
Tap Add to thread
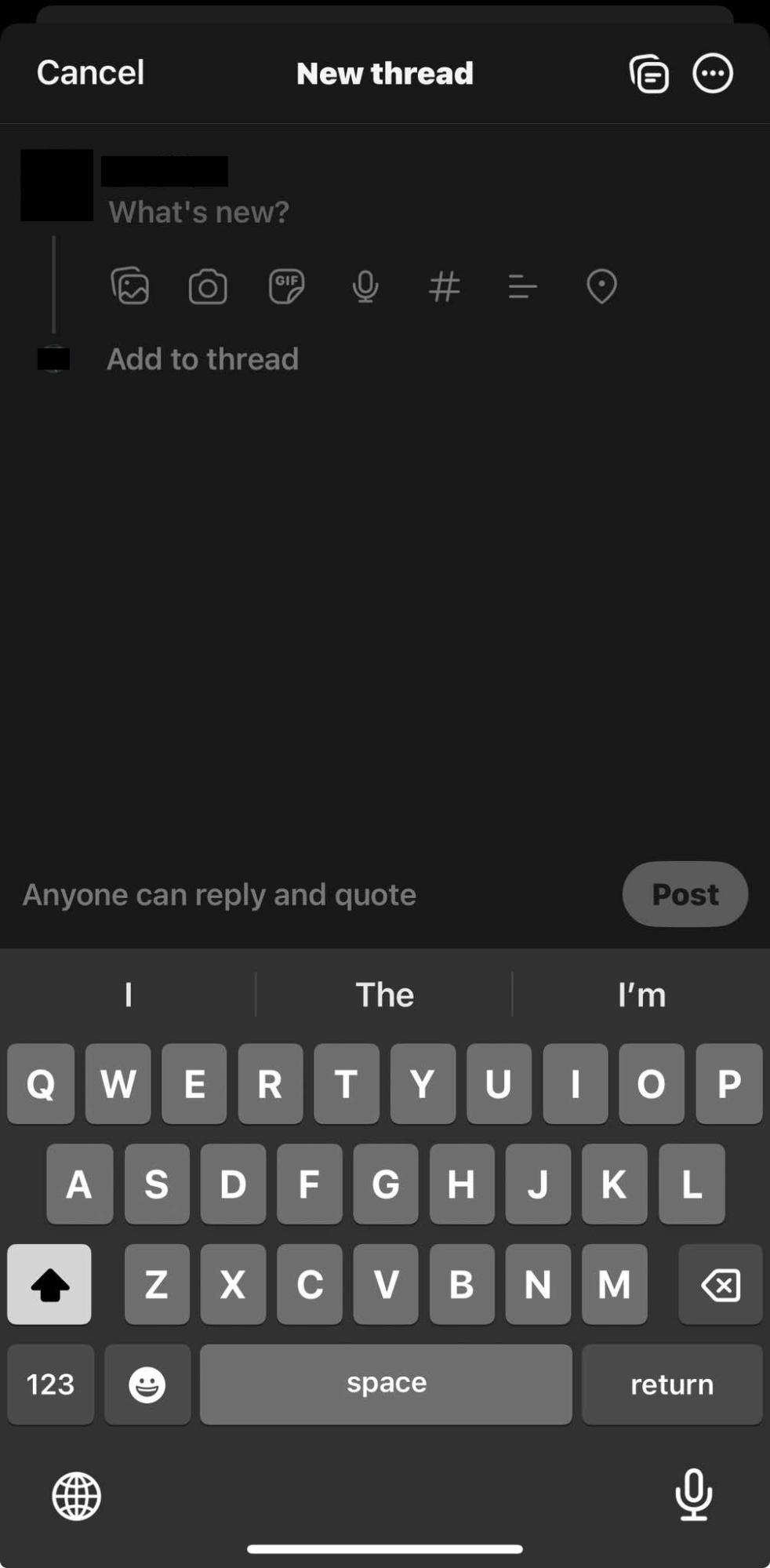[x=202, y=358]
